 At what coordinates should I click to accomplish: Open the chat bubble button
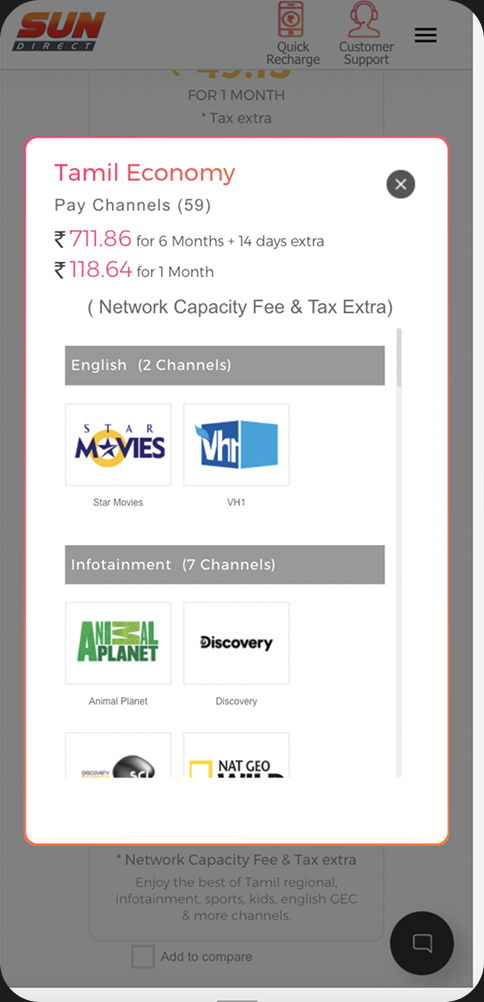click(422, 943)
